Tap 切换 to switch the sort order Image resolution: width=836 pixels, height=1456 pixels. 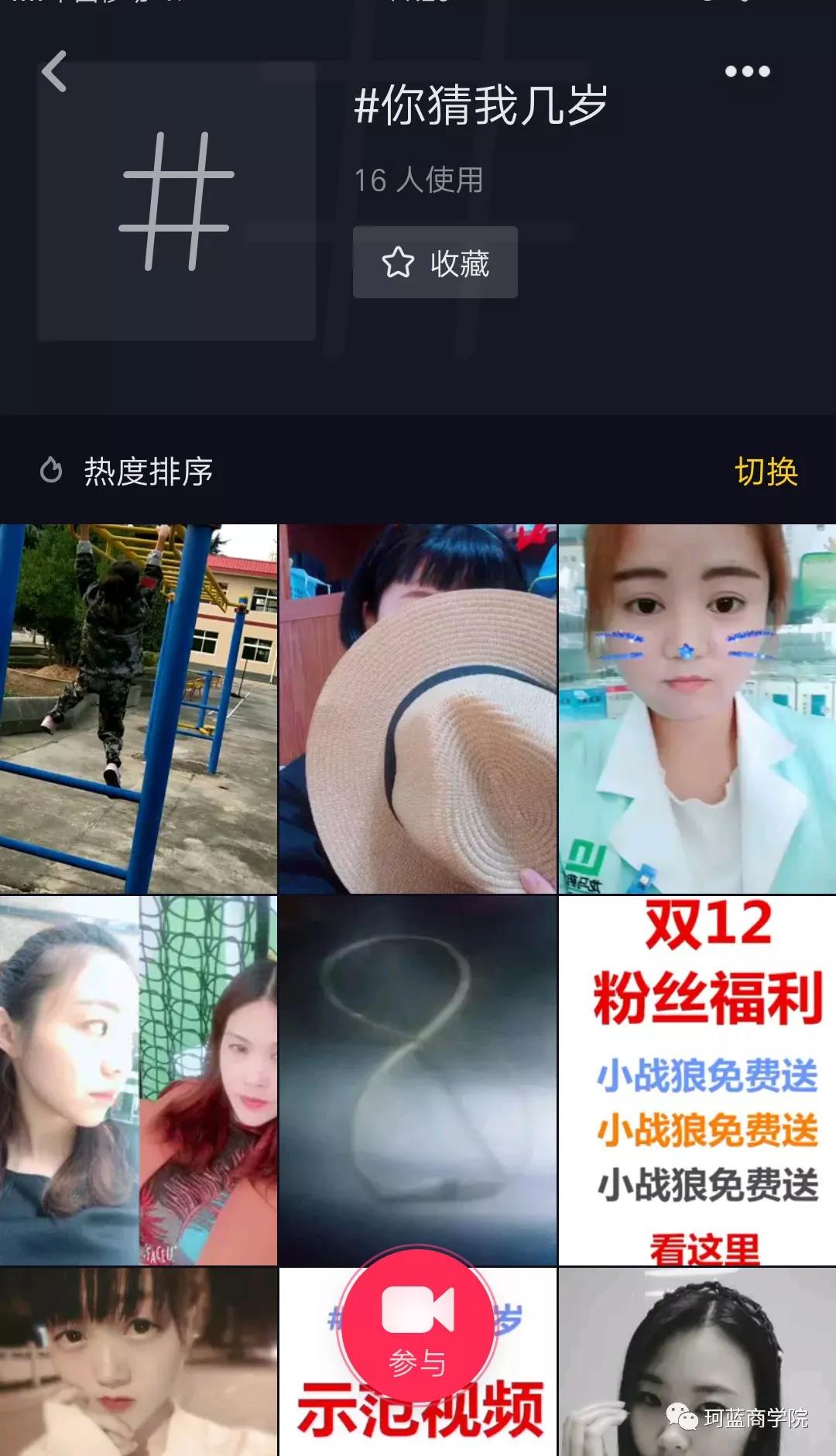[x=766, y=471]
